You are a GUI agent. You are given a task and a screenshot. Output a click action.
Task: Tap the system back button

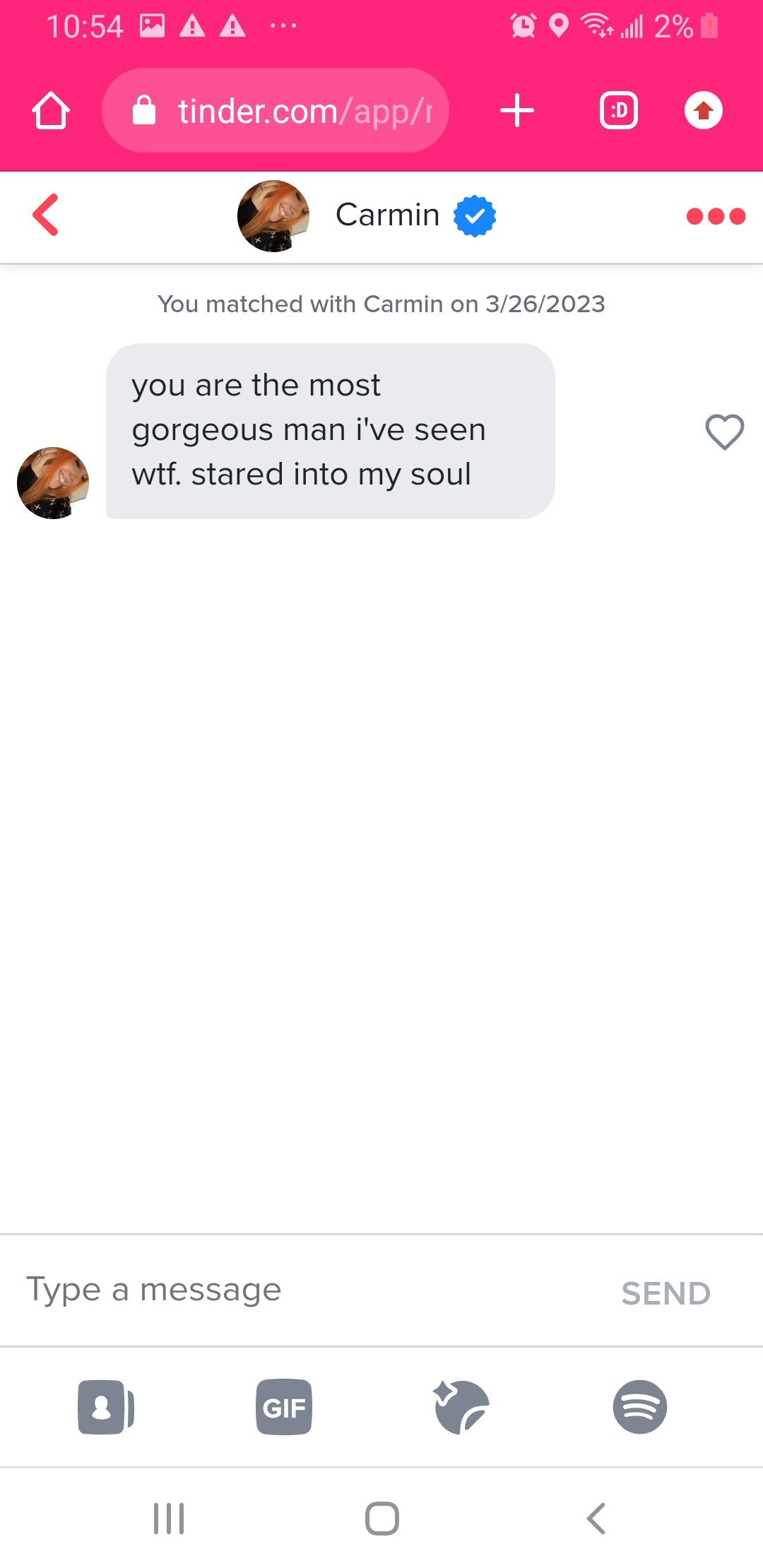pos(596,1519)
